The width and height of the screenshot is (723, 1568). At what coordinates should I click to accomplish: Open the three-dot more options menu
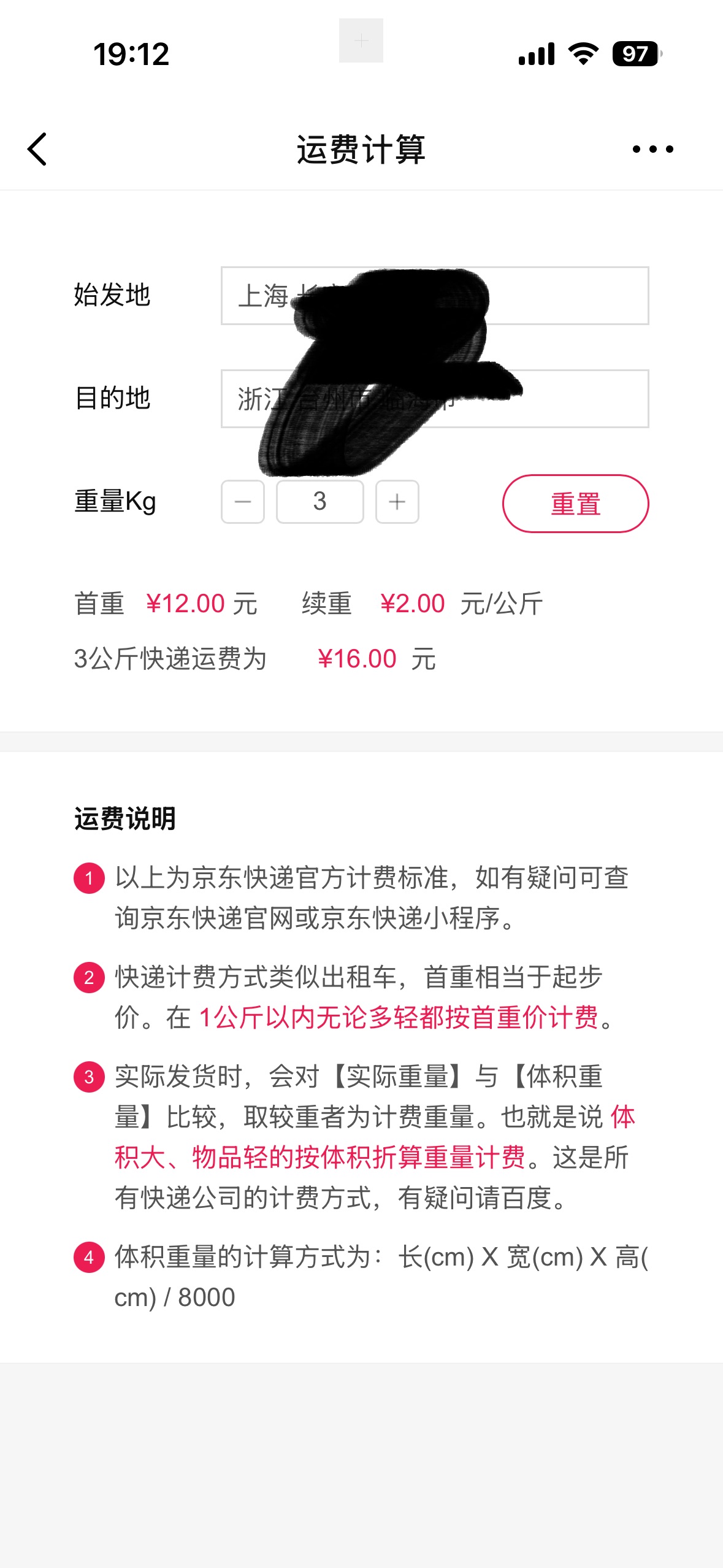pos(652,149)
